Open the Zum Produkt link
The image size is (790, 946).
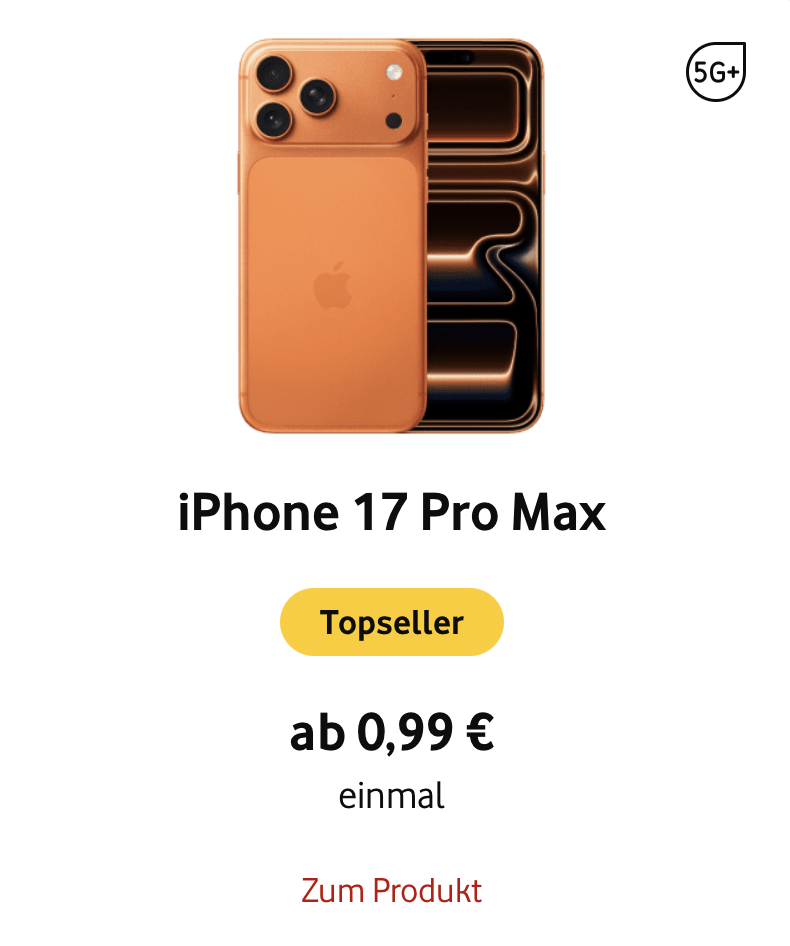392,890
